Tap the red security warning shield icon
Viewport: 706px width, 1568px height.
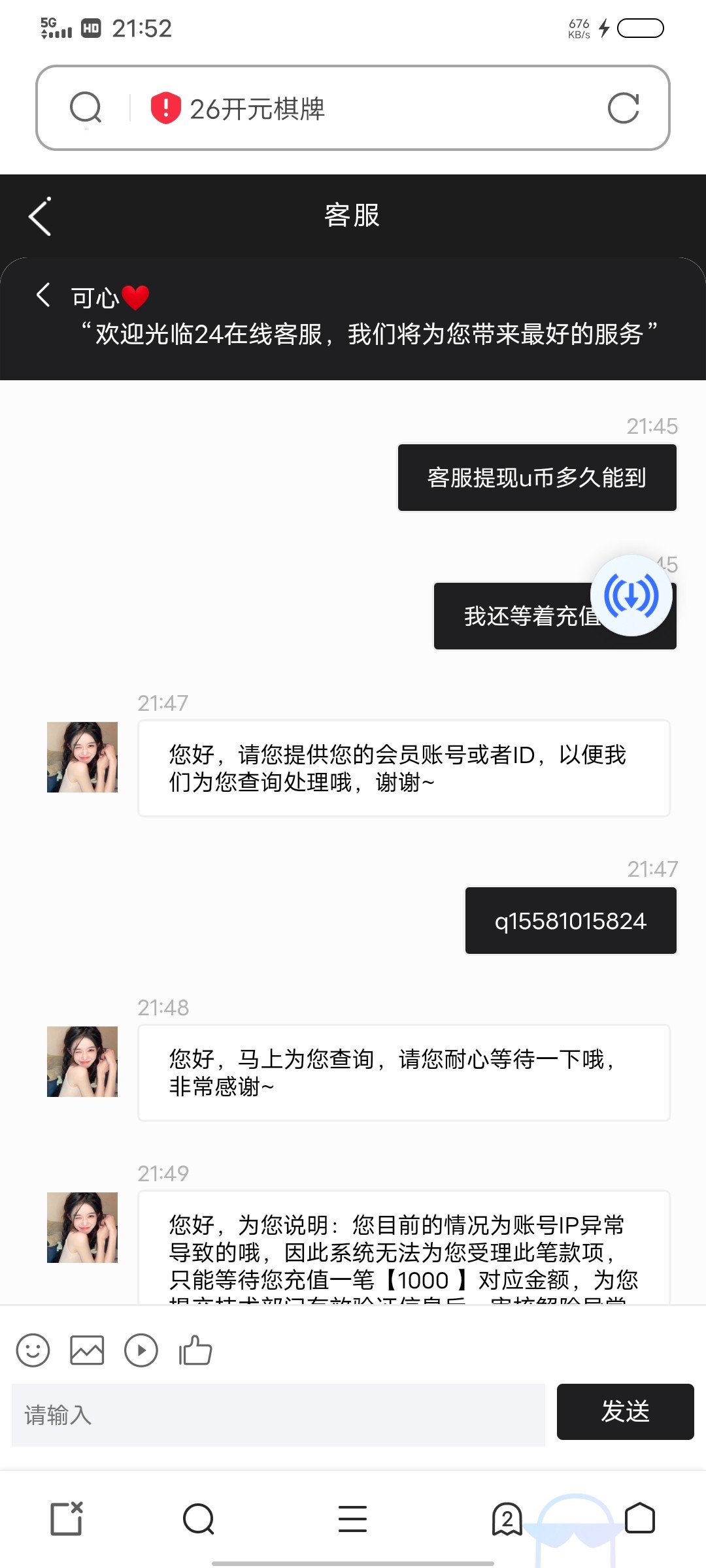[x=166, y=108]
